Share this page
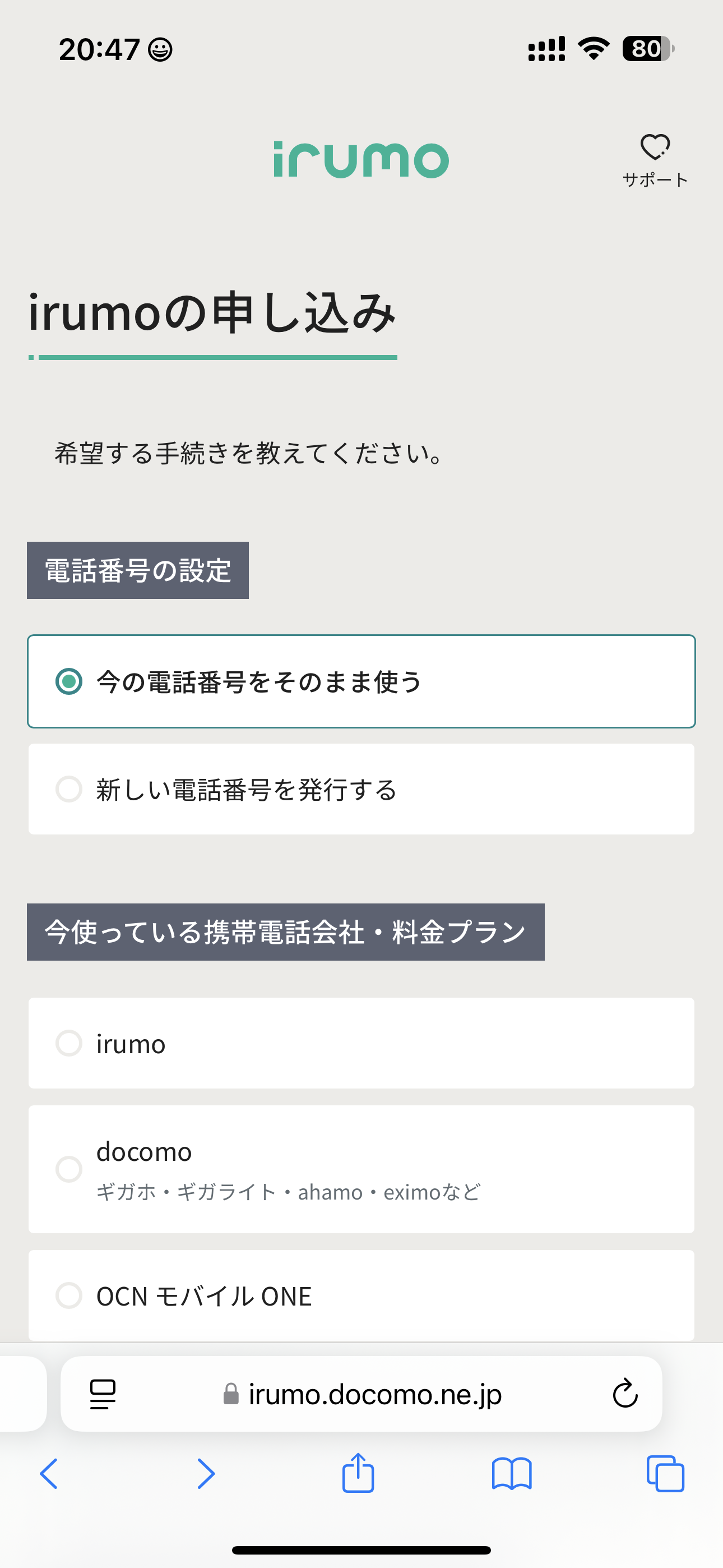The image size is (723, 1568). [x=358, y=1473]
